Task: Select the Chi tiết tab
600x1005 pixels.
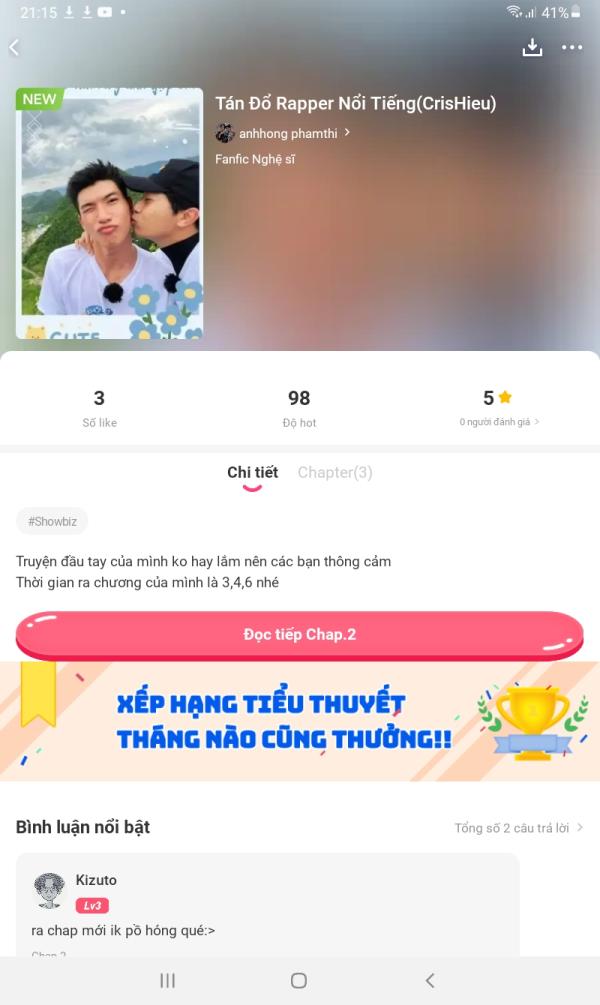Action: (252, 472)
